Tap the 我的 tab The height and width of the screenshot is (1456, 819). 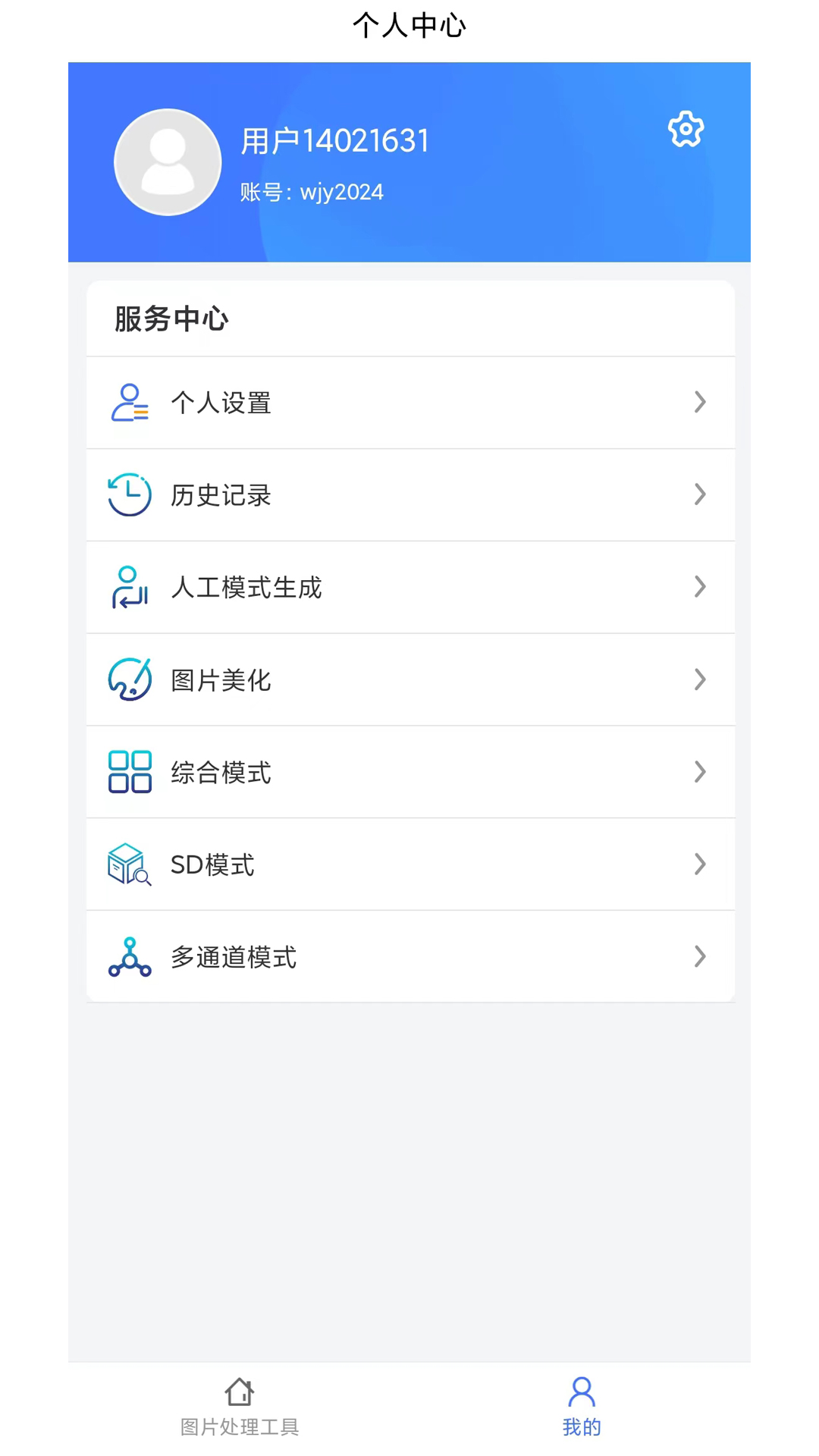pyautogui.click(x=582, y=1407)
